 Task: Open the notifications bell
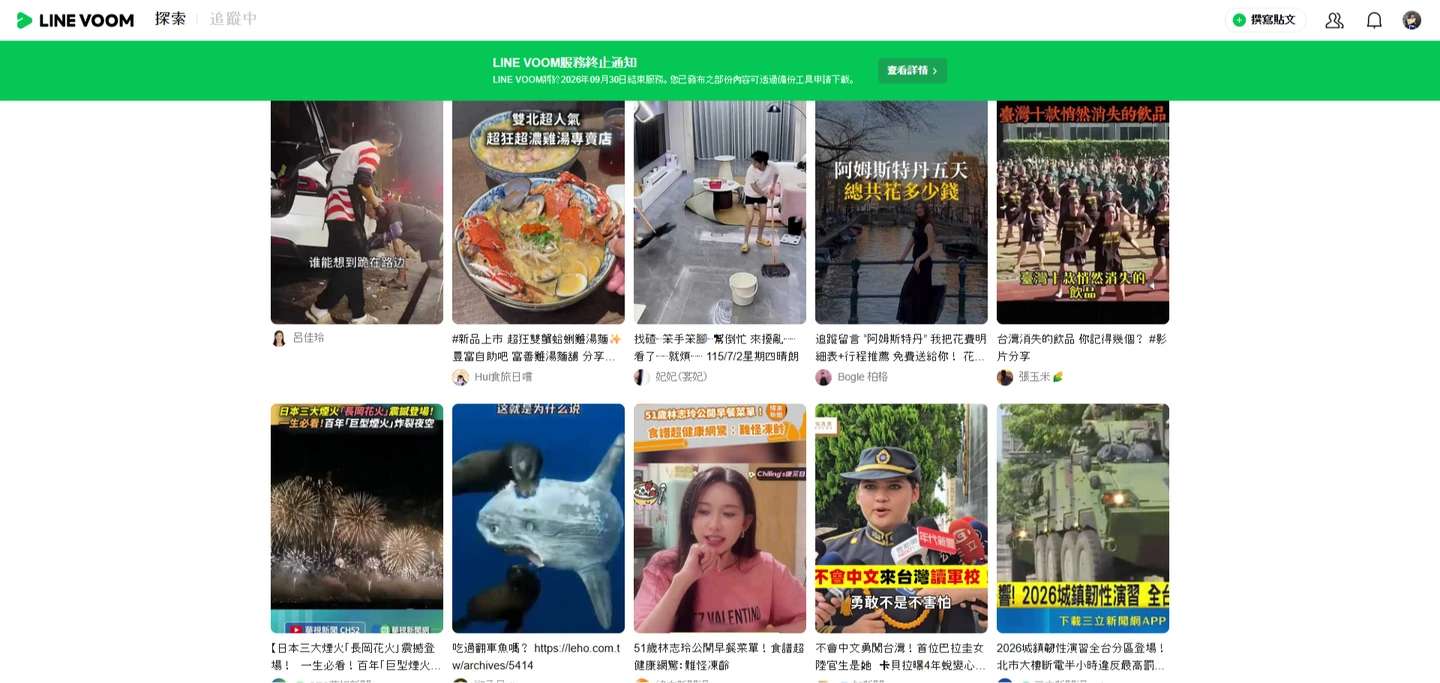(x=1374, y=20)
